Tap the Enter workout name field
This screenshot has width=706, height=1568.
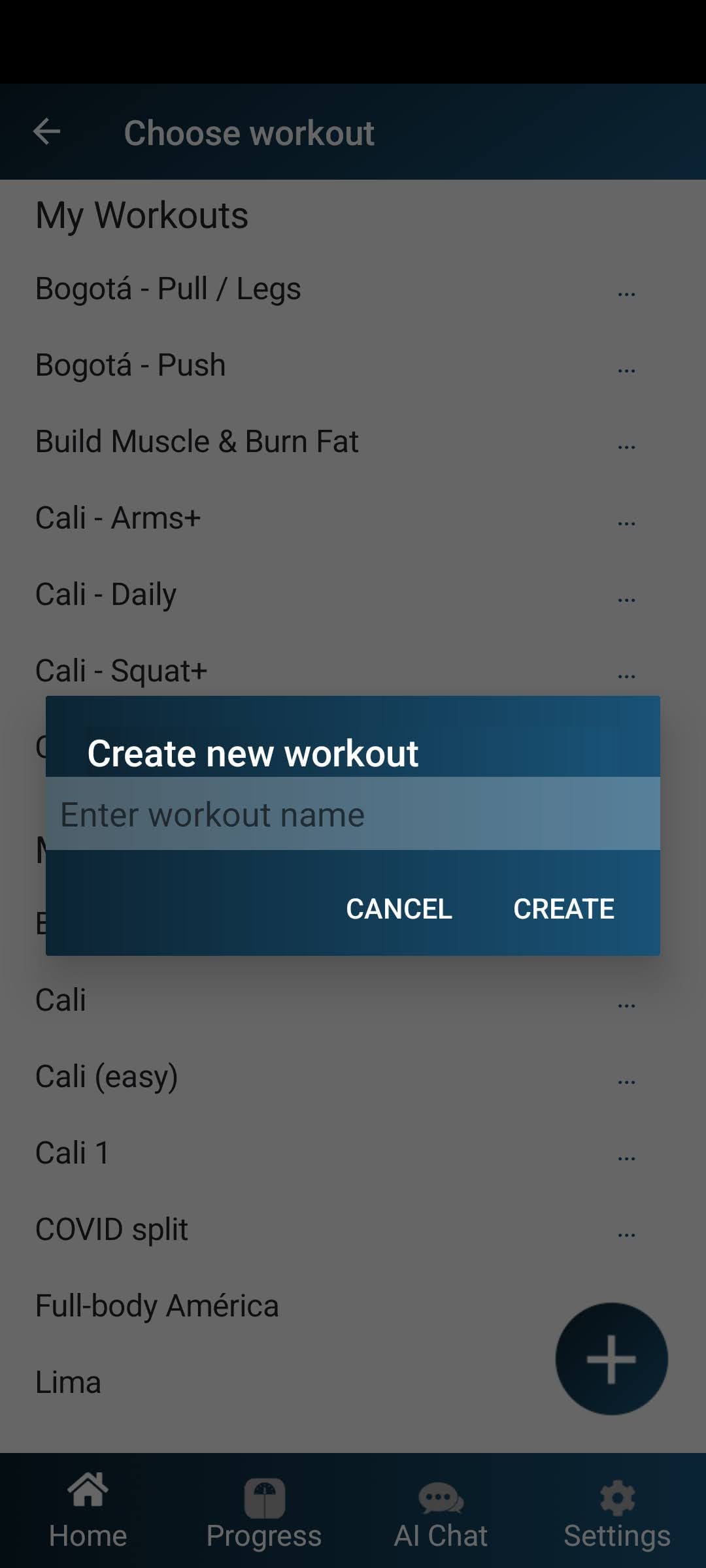353,813
